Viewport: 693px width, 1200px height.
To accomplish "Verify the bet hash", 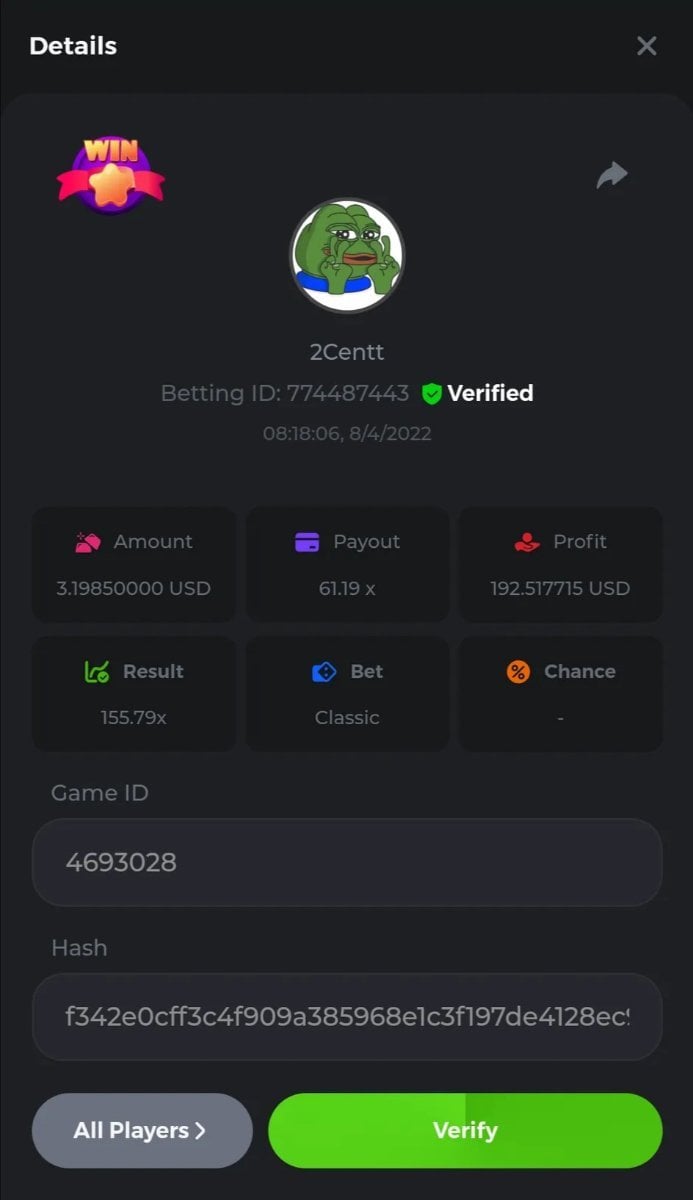I will click(465, 1131).
